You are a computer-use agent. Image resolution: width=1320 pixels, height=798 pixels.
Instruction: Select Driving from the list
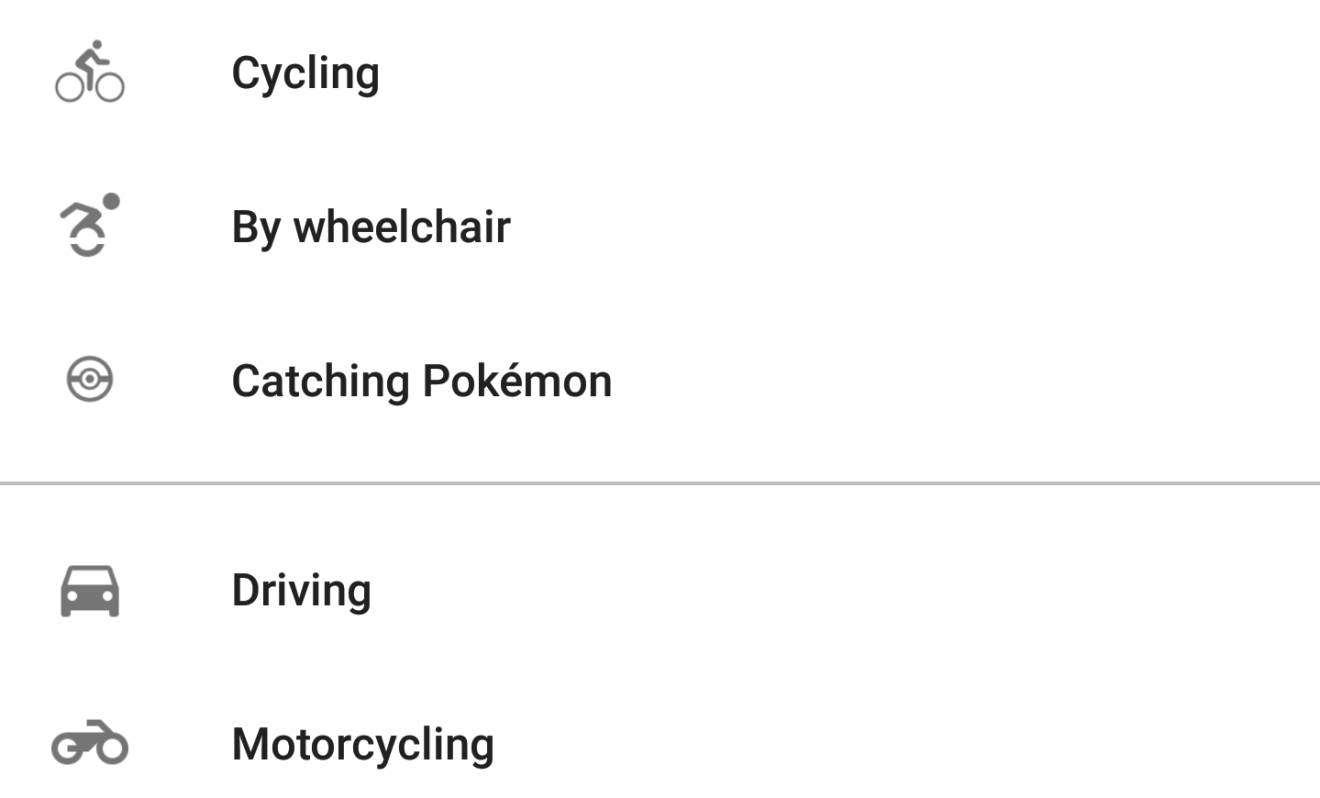(x=301, y=590)
